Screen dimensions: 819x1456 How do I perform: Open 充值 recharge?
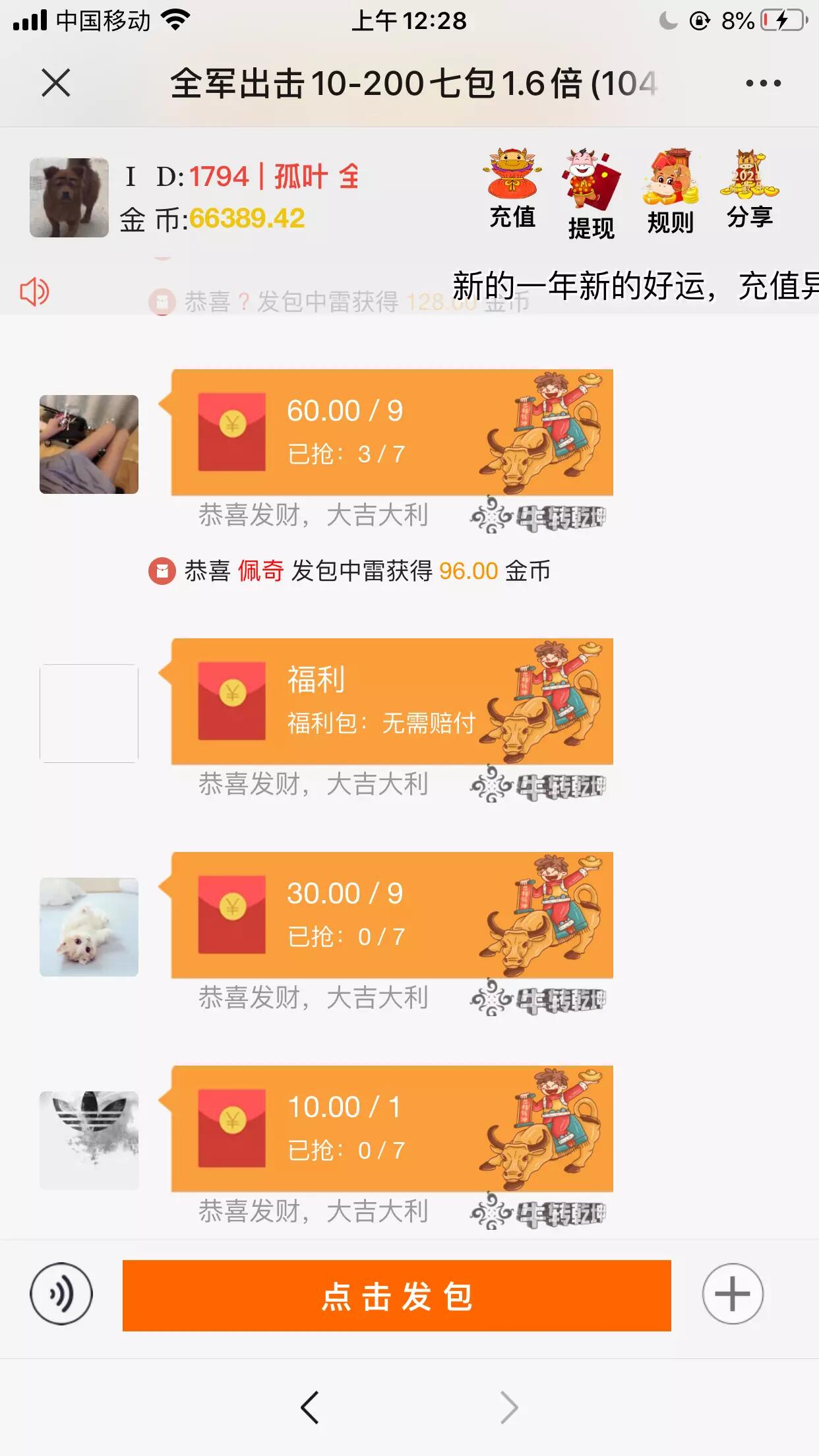(x=512, y=190)
